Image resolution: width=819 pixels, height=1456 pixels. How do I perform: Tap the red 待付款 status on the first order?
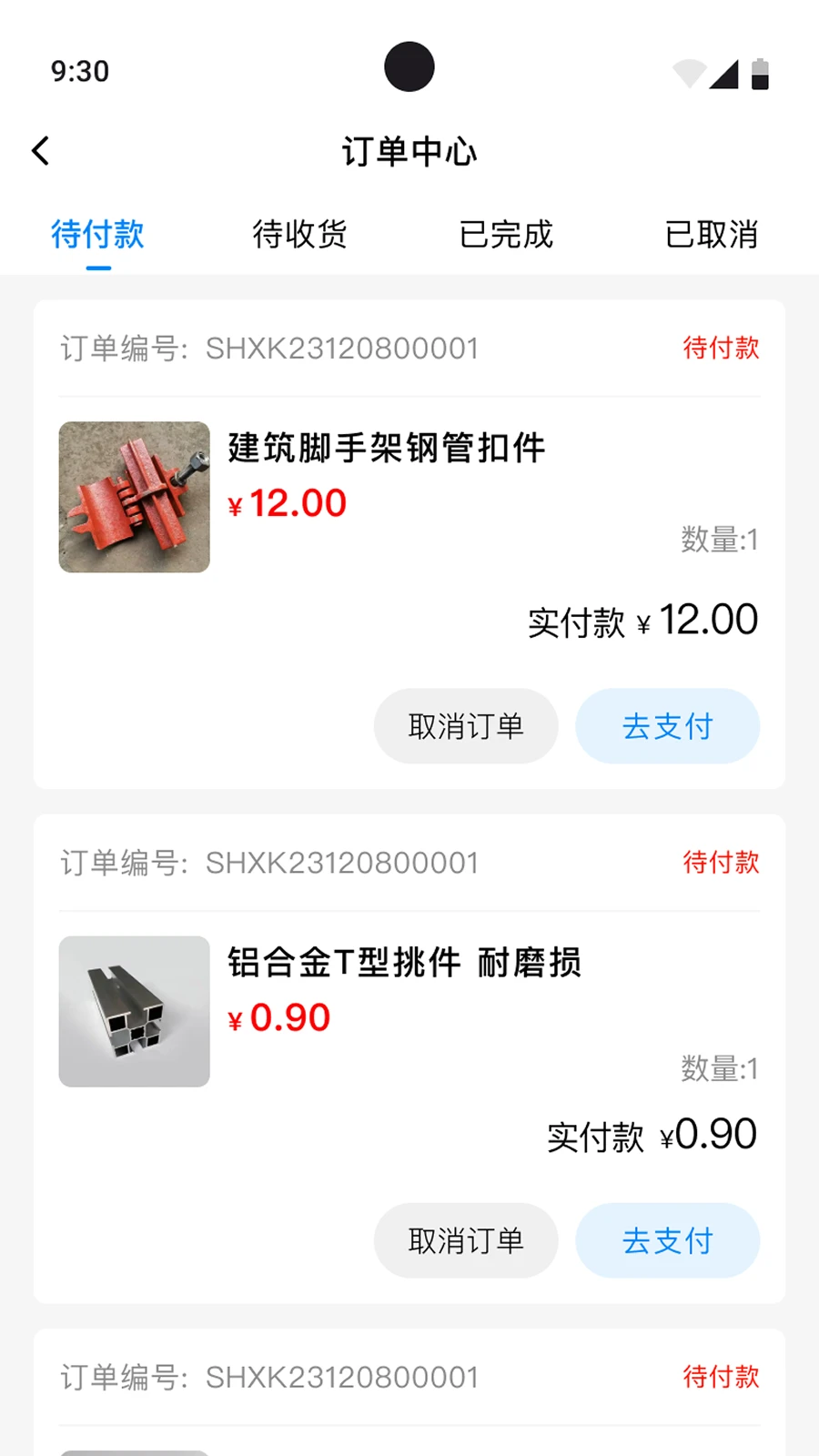(x=721, y=348)
